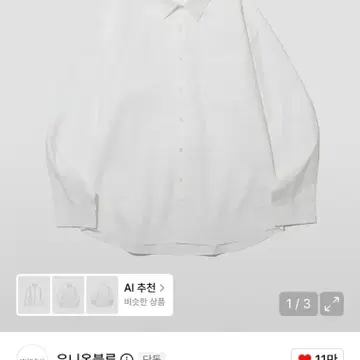Expand the product image to fullscreen

[332, 304]
